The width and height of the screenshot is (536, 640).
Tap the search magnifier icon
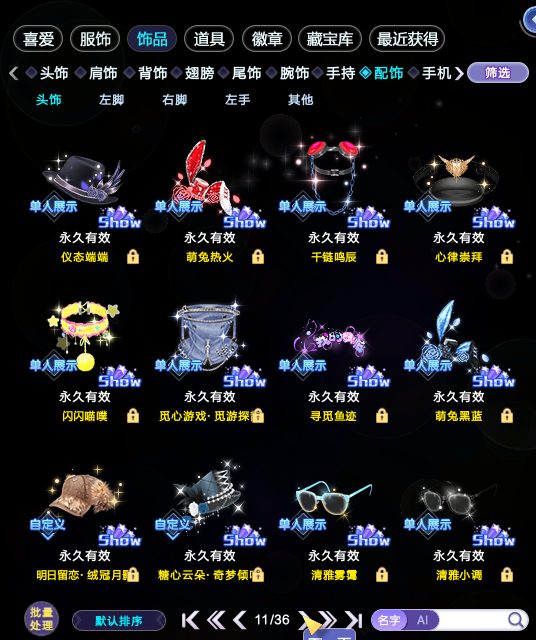[516, 620]
